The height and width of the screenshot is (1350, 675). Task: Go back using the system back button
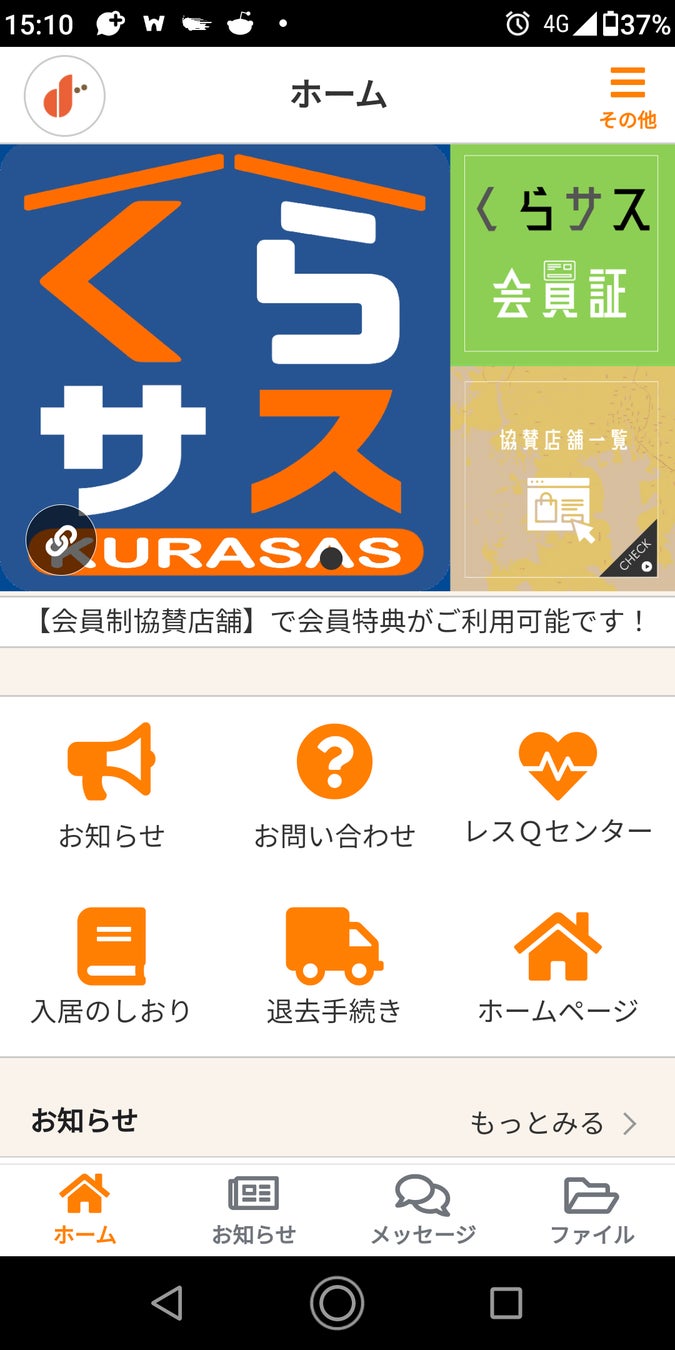167,1303
